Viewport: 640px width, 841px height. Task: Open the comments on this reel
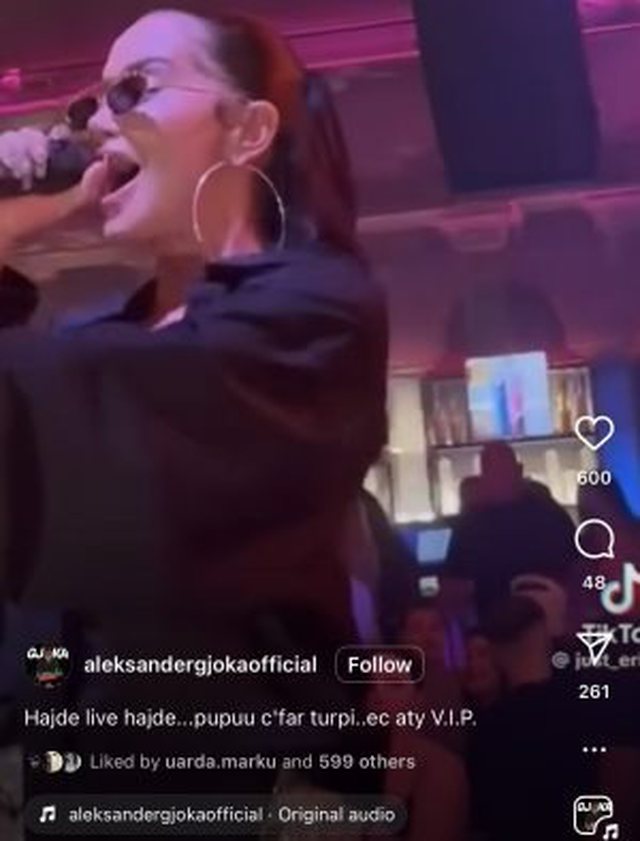coord(594,541)
